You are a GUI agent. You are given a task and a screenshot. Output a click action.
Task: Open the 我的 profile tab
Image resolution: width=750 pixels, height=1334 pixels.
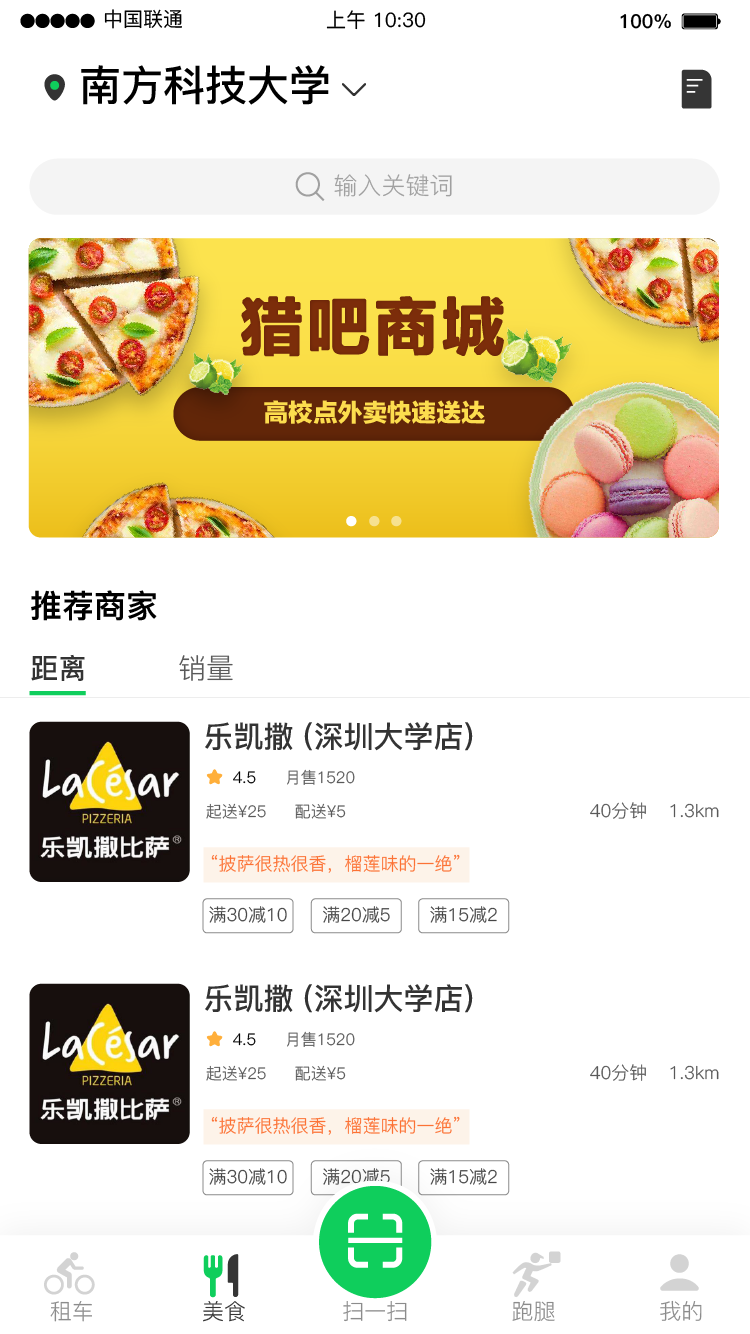pyautogui.click(x=680, y=1288)
